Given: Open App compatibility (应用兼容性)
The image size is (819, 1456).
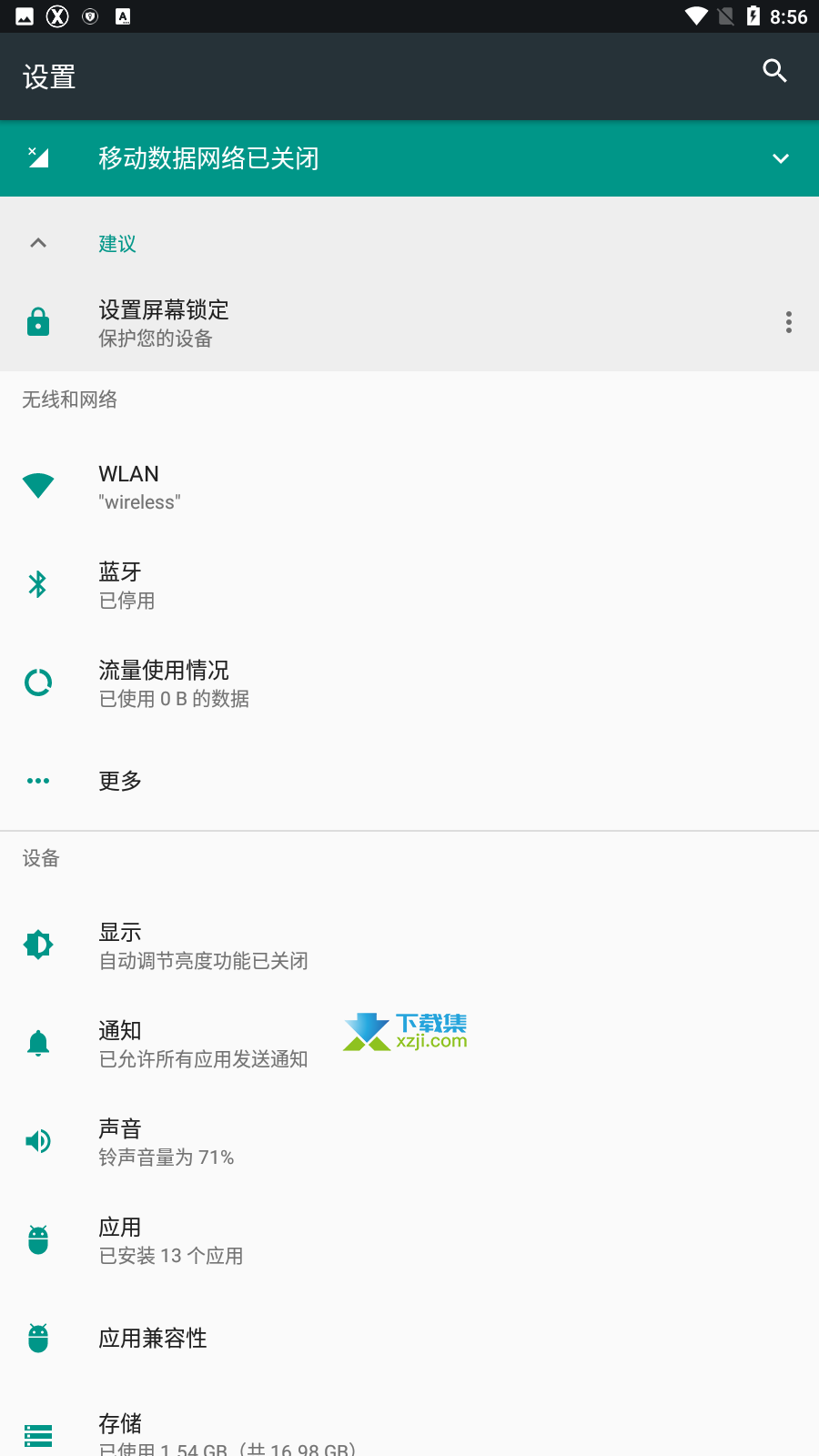Looking at the screenshot, I should [409, 1338].
